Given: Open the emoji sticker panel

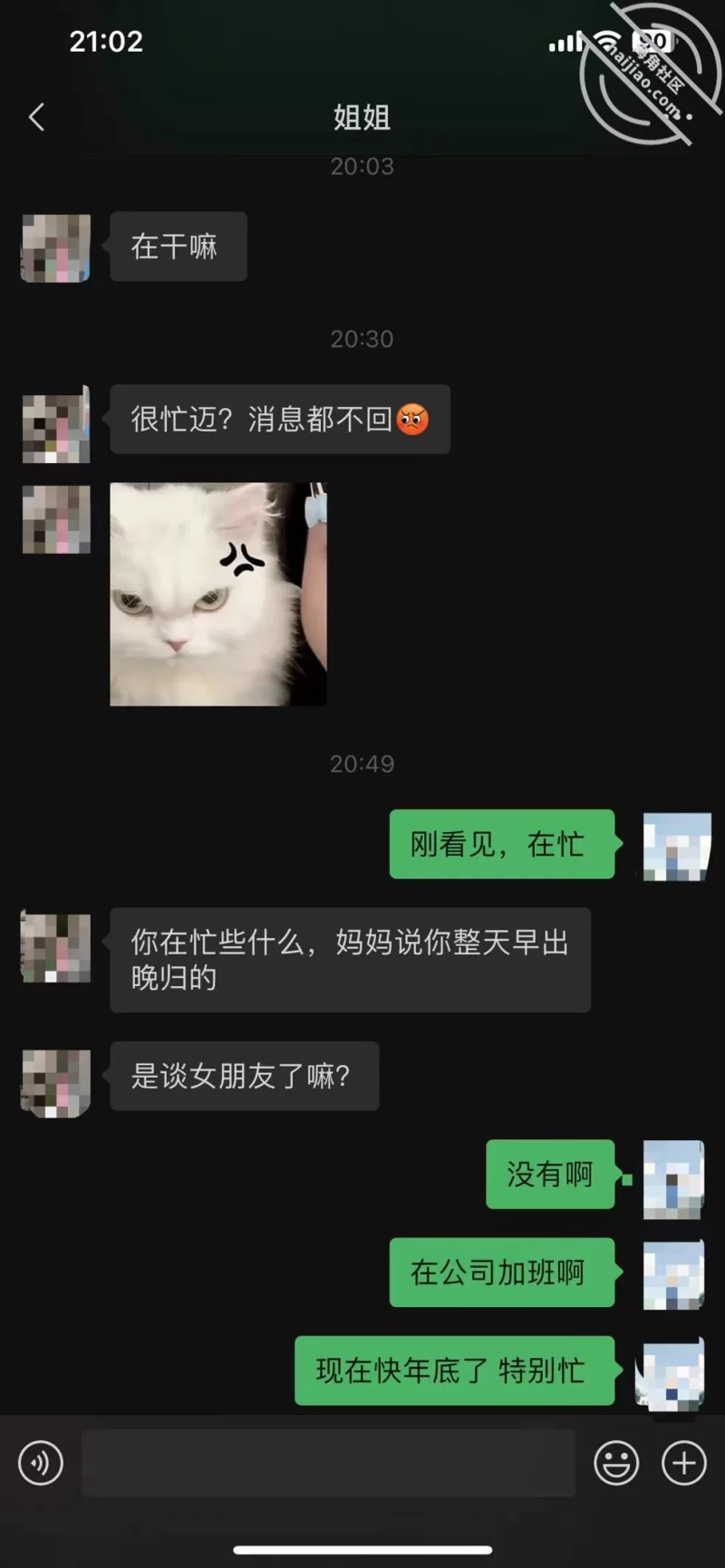Looking at the screenshot, I should [616, 1463].
